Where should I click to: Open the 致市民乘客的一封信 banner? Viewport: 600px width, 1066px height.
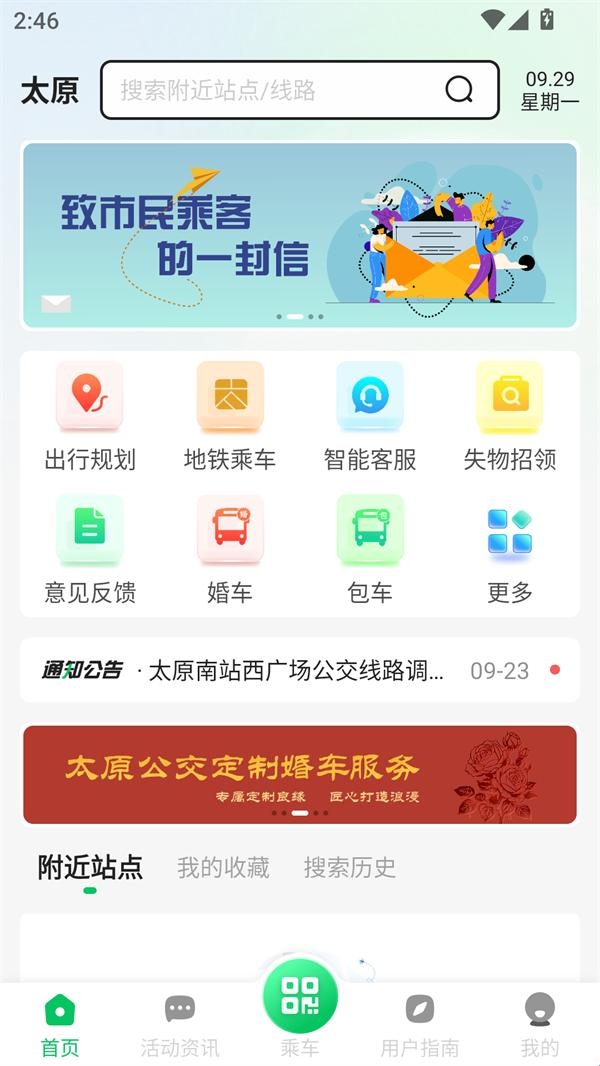point(300,235)
